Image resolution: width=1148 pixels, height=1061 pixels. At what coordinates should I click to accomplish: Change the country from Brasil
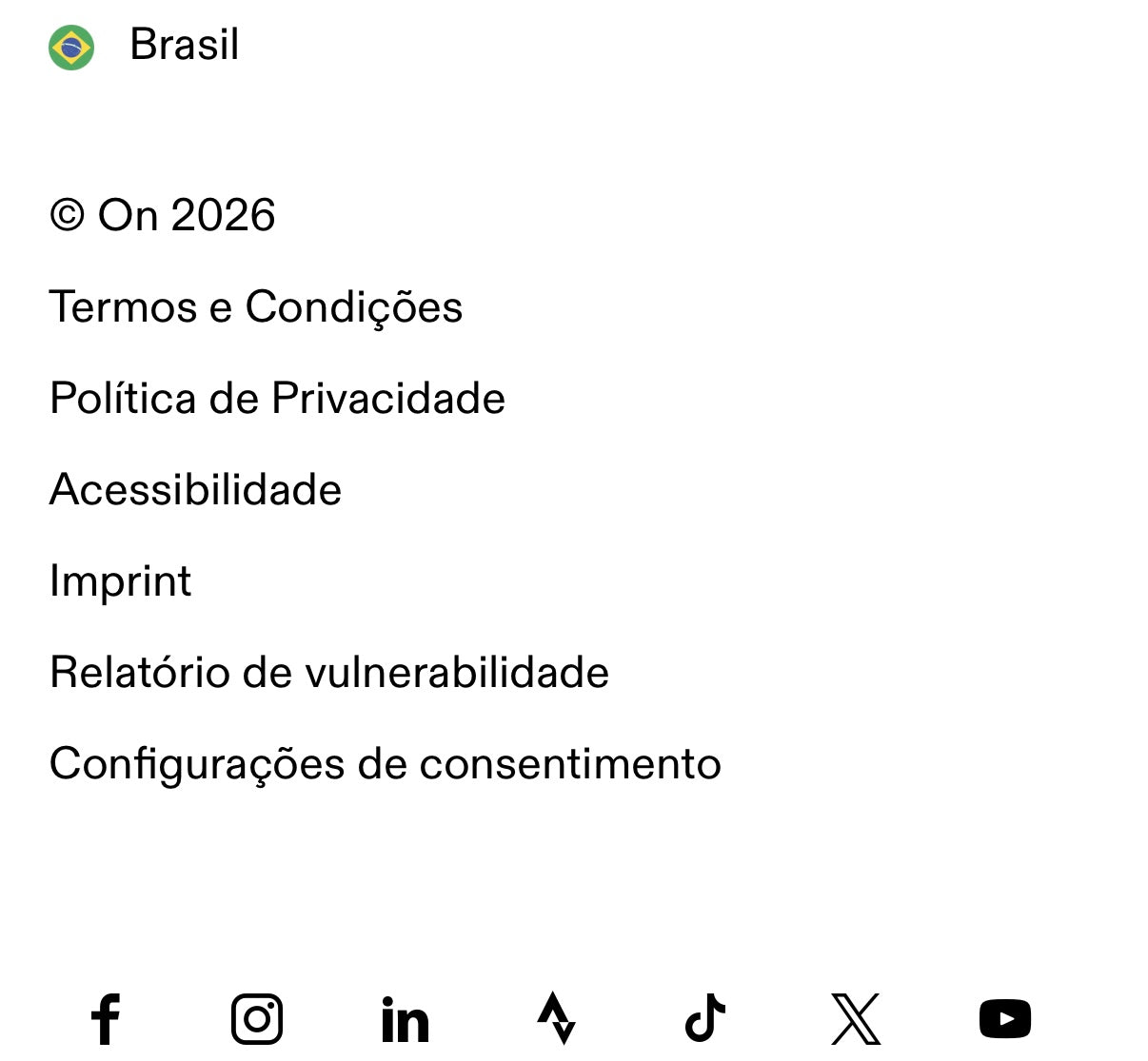145,46
